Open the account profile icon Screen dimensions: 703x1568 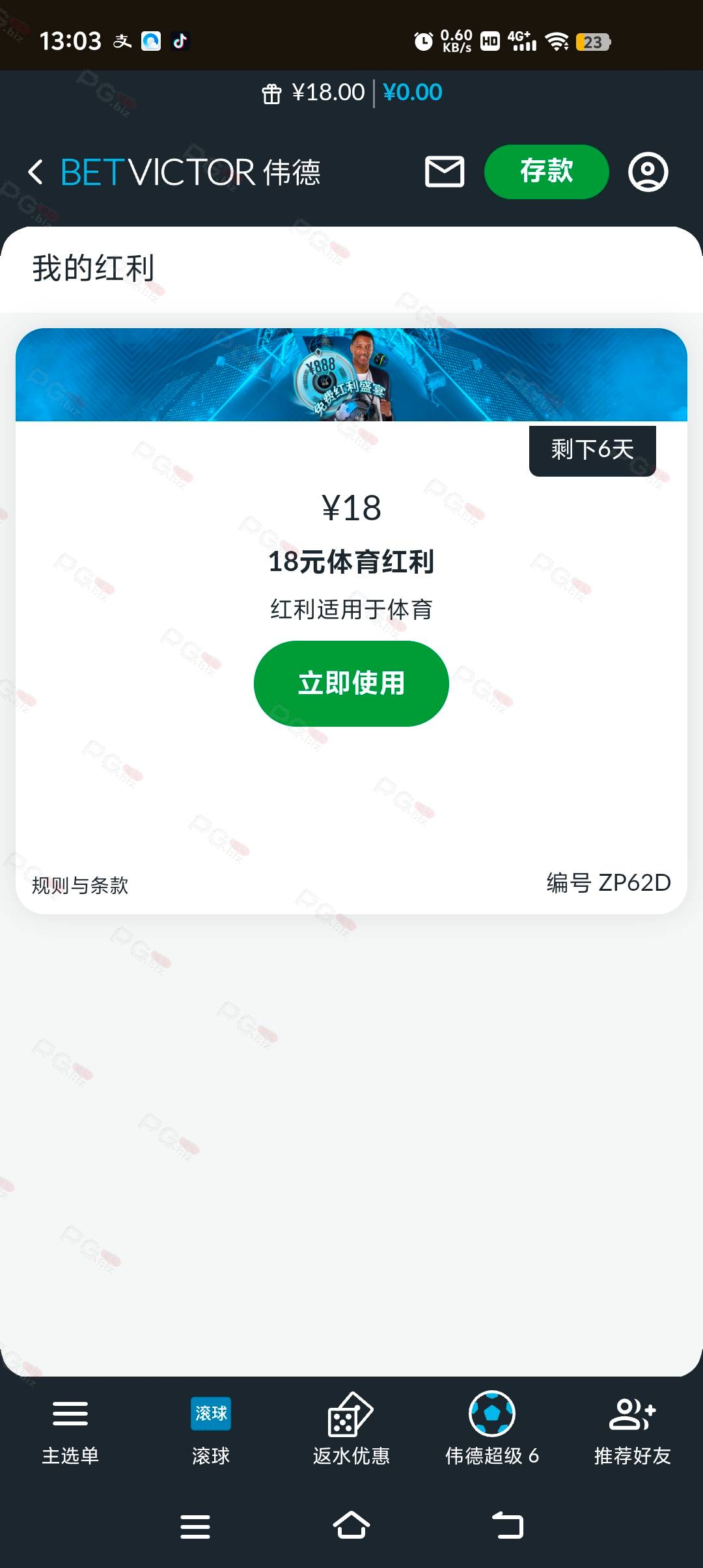648,172
